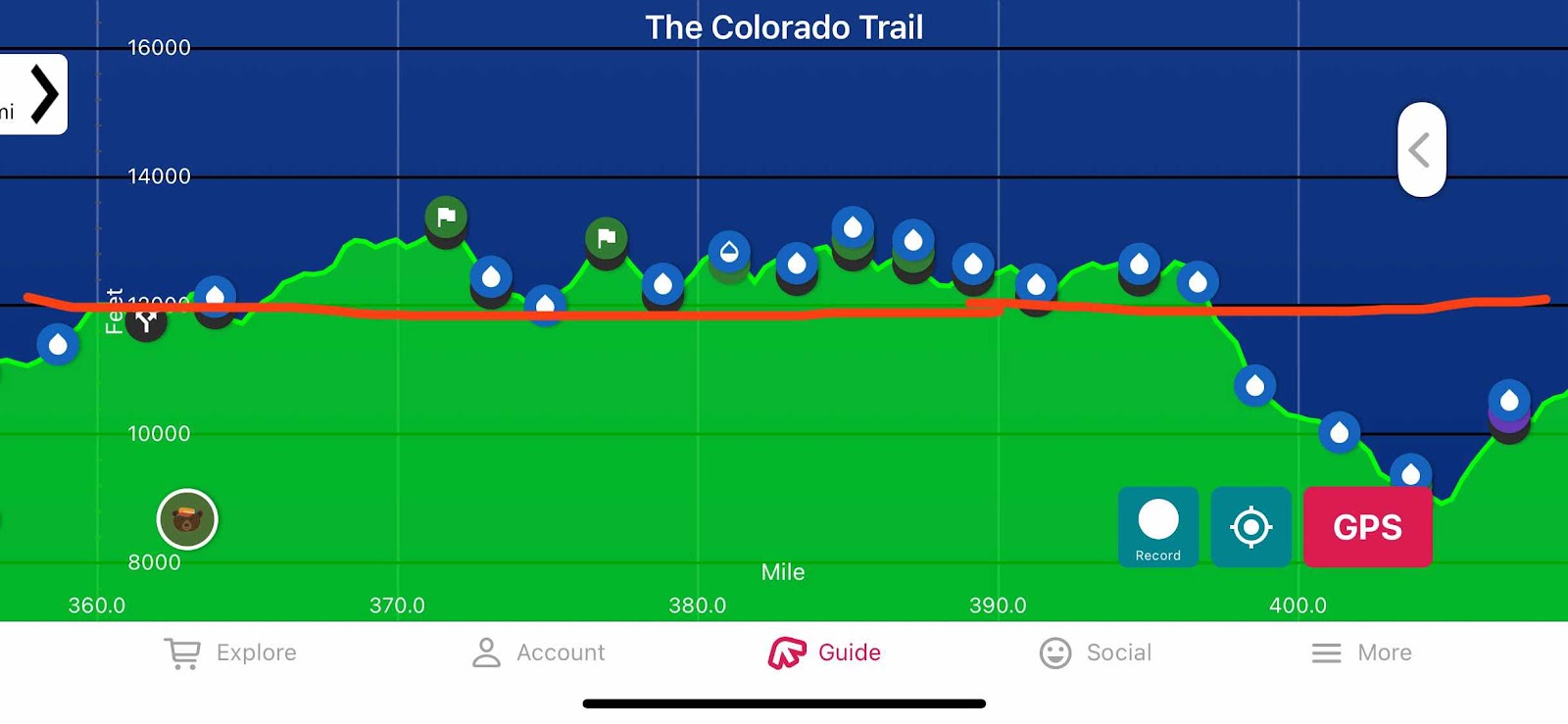
Task: Switch to the Explore tab
Action: pyautogui.click(x=230, y=652)
